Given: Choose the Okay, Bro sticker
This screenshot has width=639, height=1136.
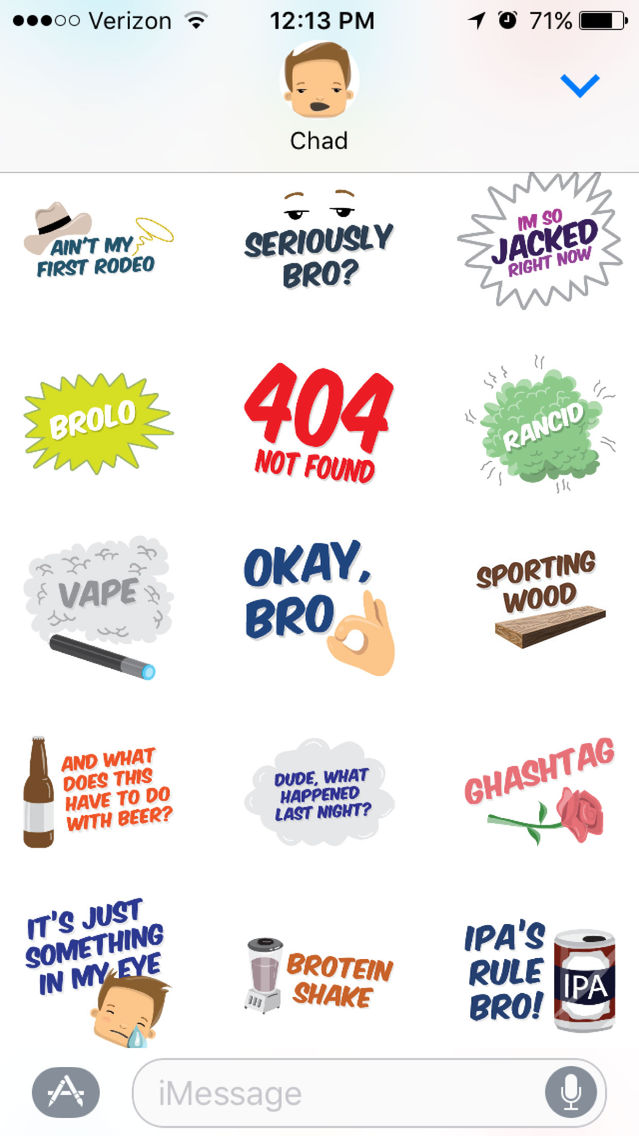Looking at the screenshot, I should pyautogui.click(x=319, y=607).
